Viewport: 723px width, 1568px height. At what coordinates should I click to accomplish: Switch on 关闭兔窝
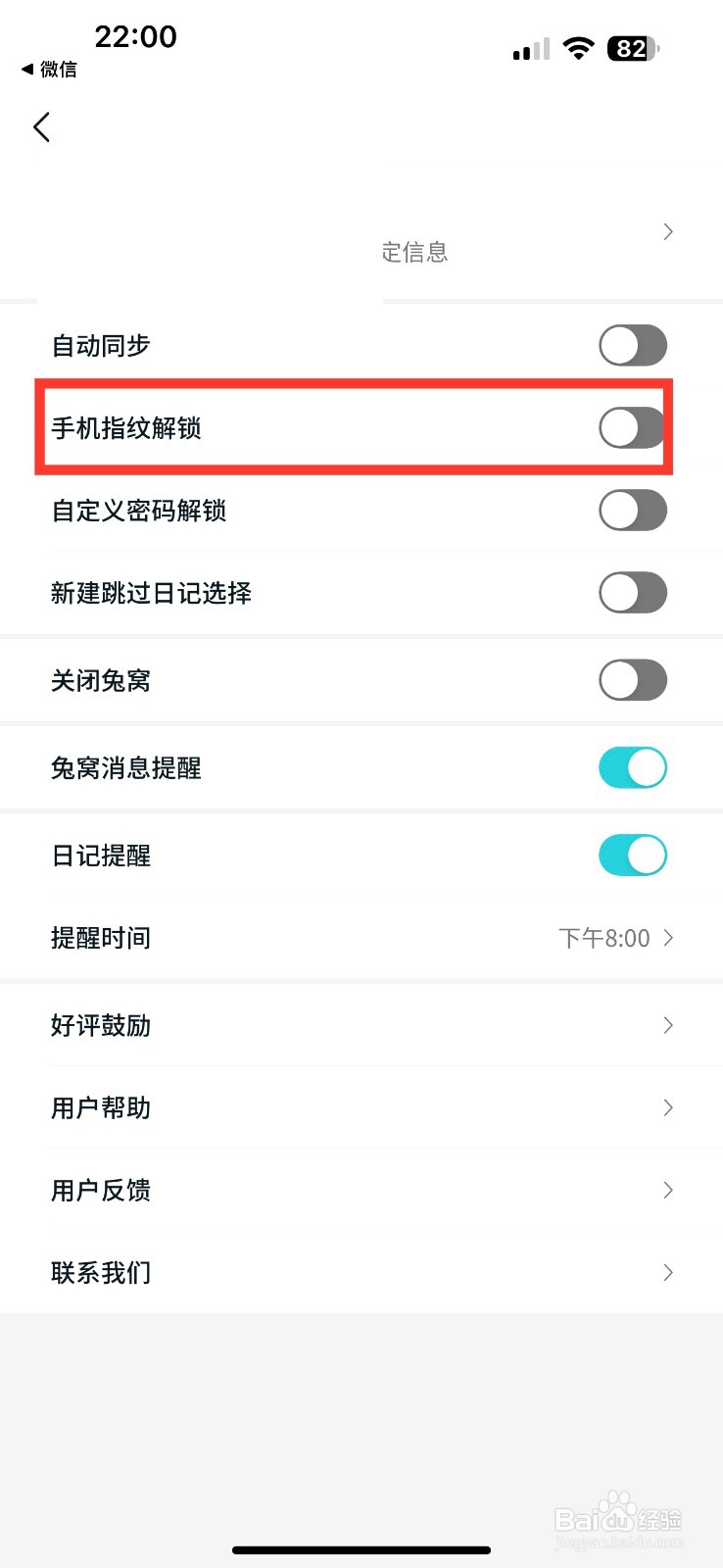(632, 680)
